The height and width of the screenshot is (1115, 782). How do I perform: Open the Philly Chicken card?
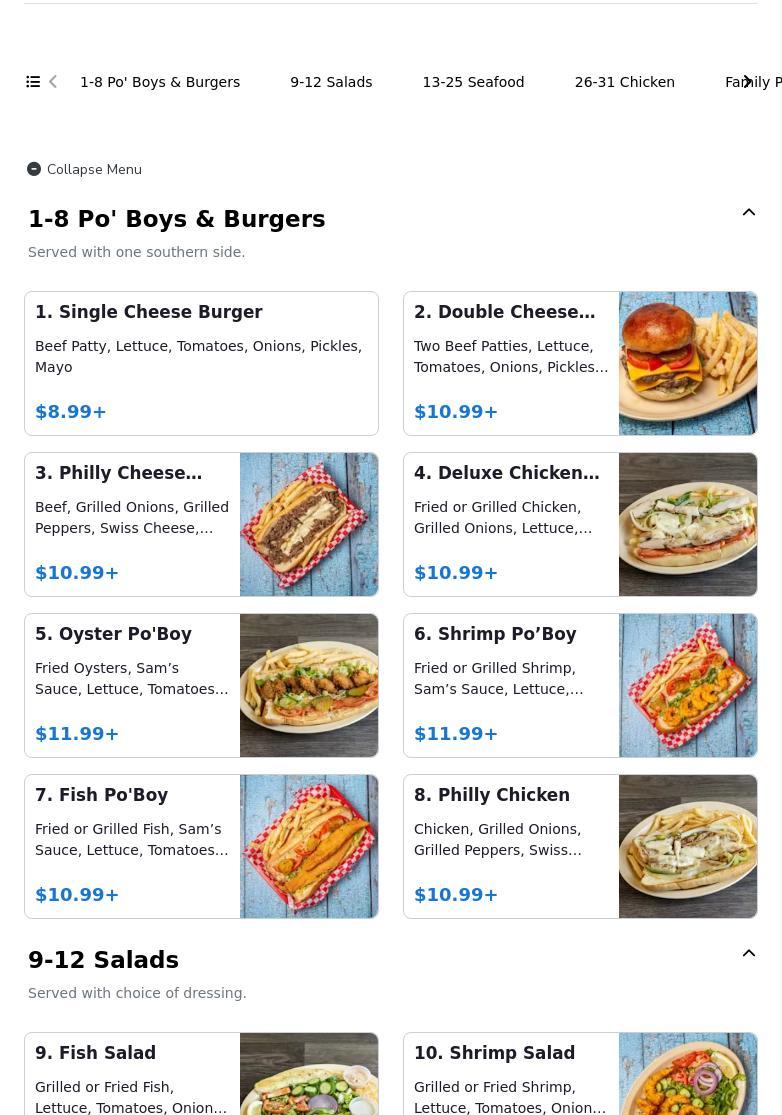(x=580, y=846)
